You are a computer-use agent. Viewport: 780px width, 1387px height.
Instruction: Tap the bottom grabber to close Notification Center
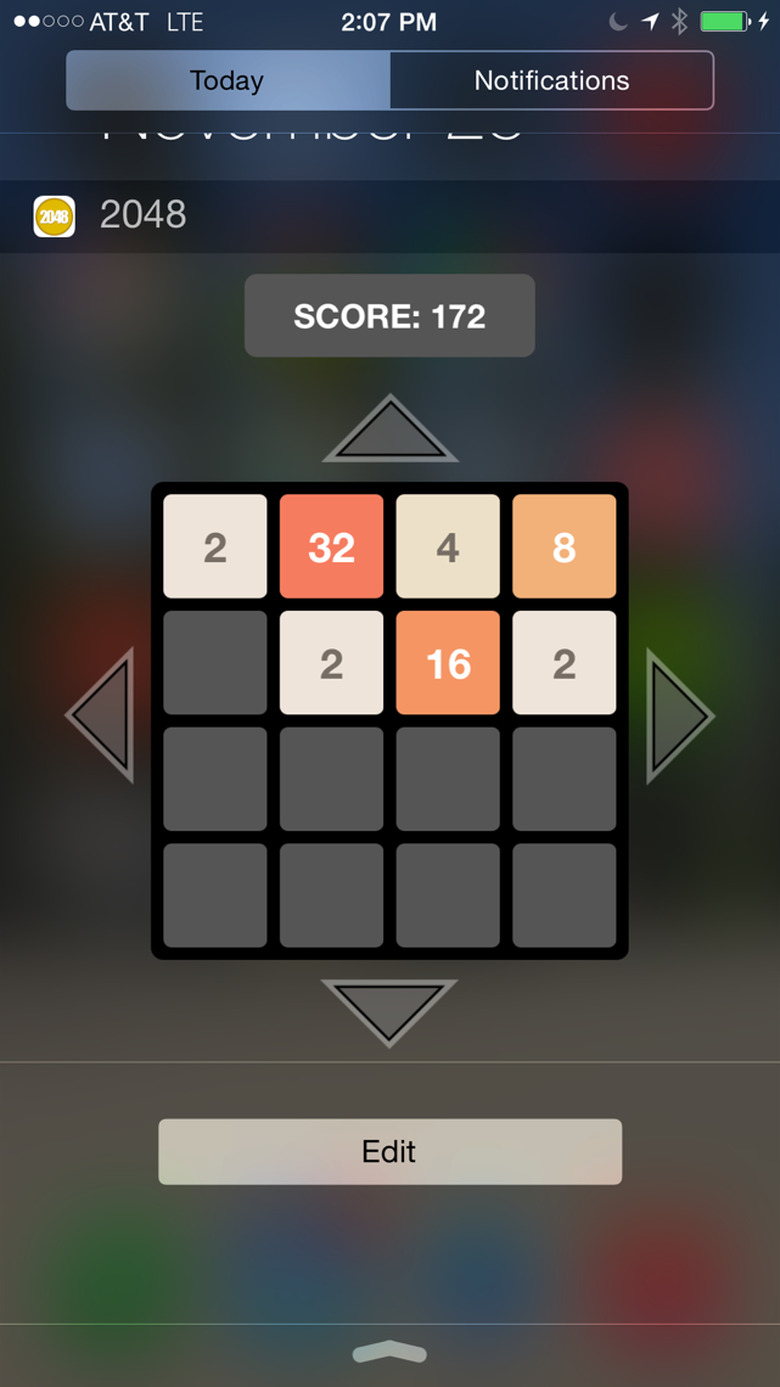[389, 1352]
